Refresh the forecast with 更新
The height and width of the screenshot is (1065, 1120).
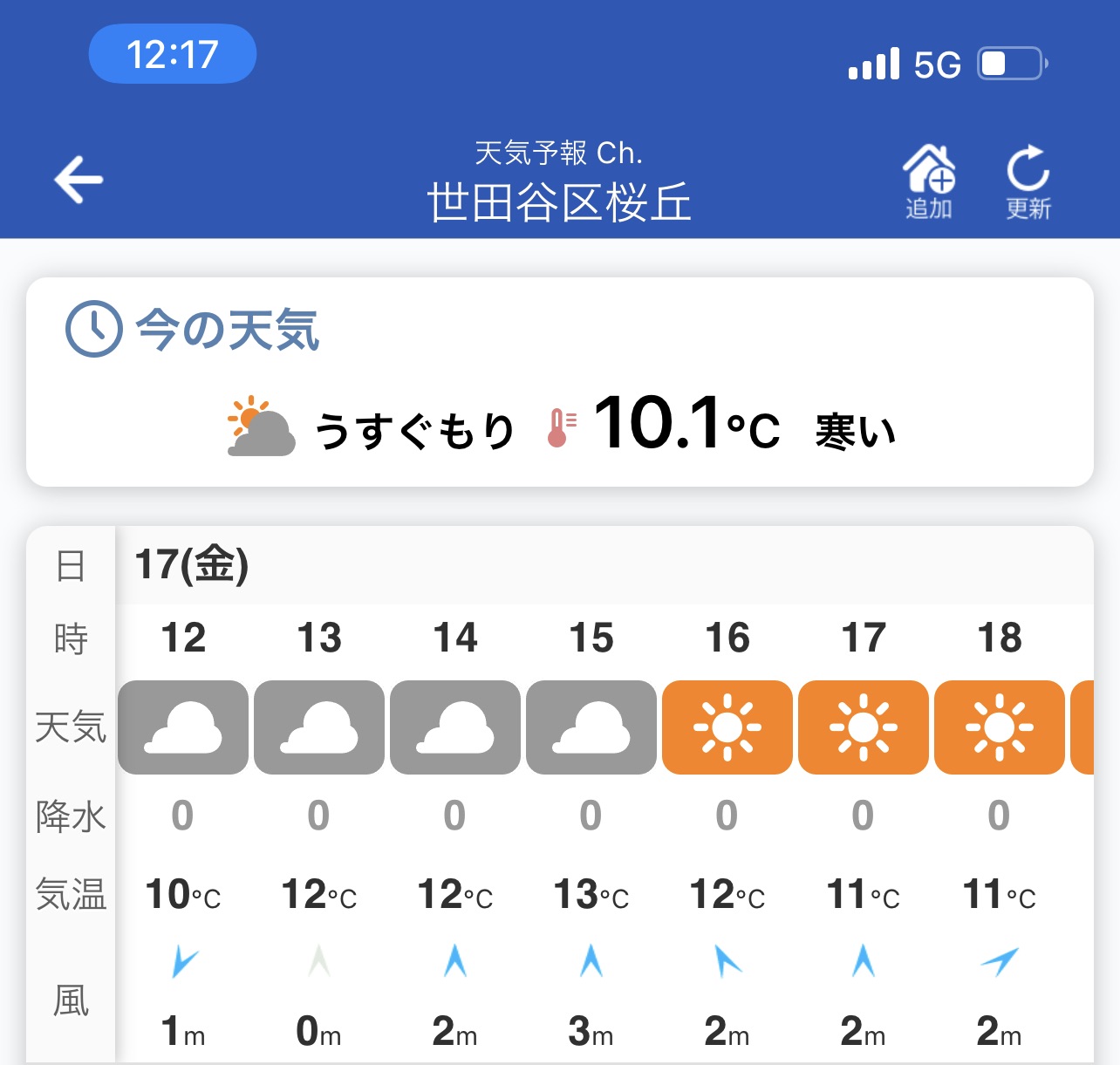(x=1028, y=181)
